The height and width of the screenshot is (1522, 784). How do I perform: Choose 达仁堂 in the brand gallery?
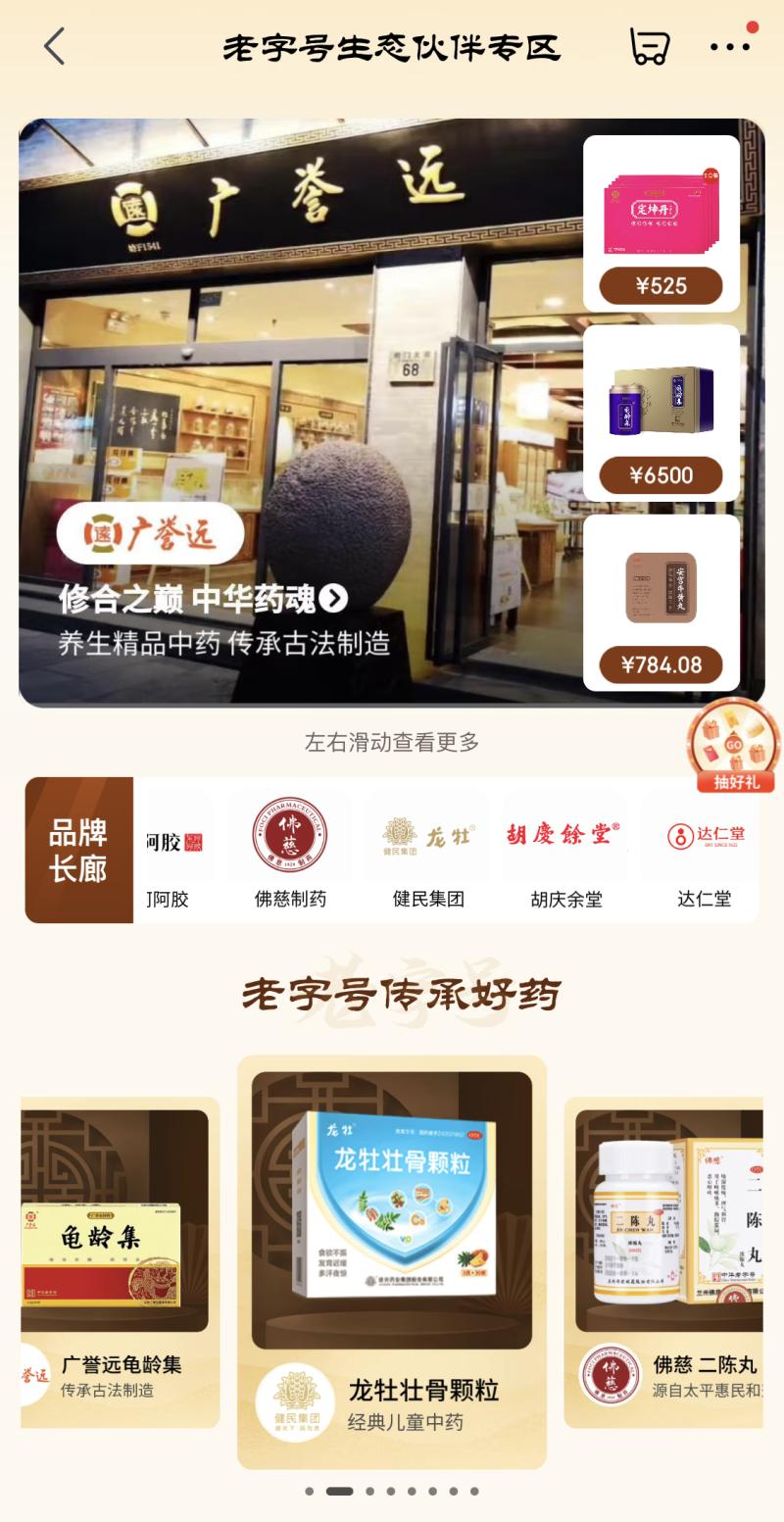tap(704, 850)
